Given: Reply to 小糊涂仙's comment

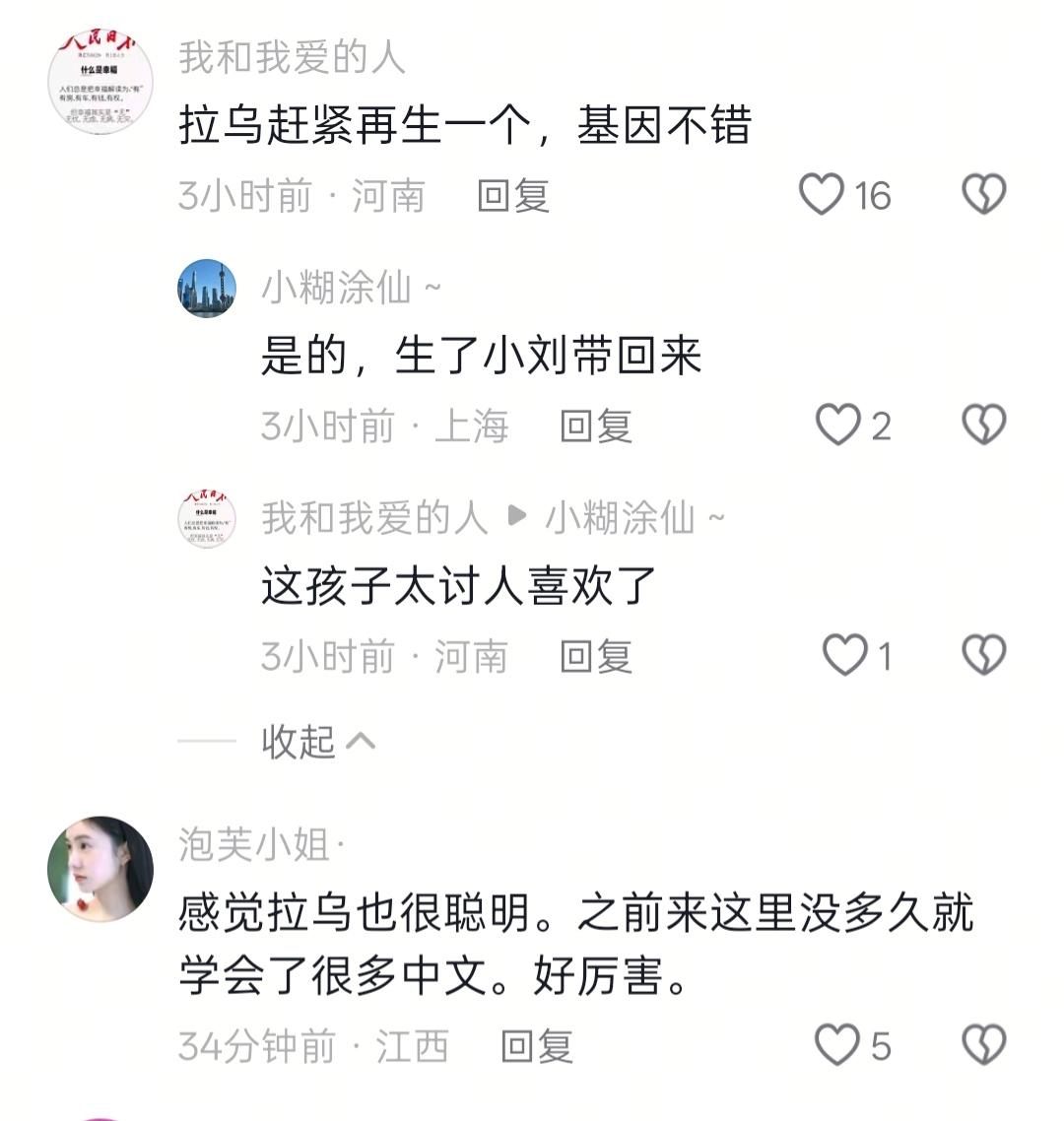Looking at the screenshot, I should click(x=594, y=427).
